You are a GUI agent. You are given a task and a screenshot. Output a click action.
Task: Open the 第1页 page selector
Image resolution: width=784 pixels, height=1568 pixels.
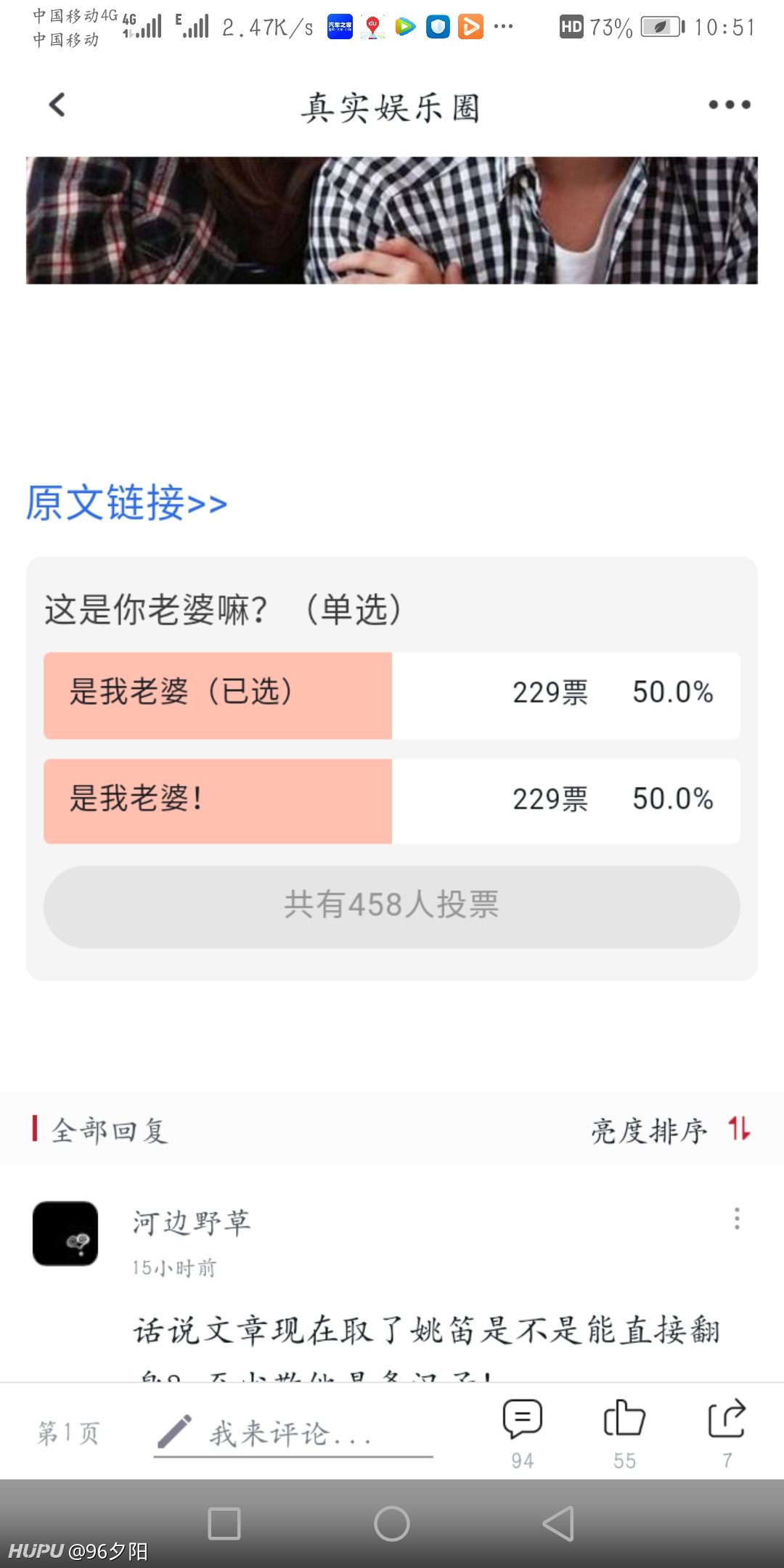click(x=68, y=1433)
